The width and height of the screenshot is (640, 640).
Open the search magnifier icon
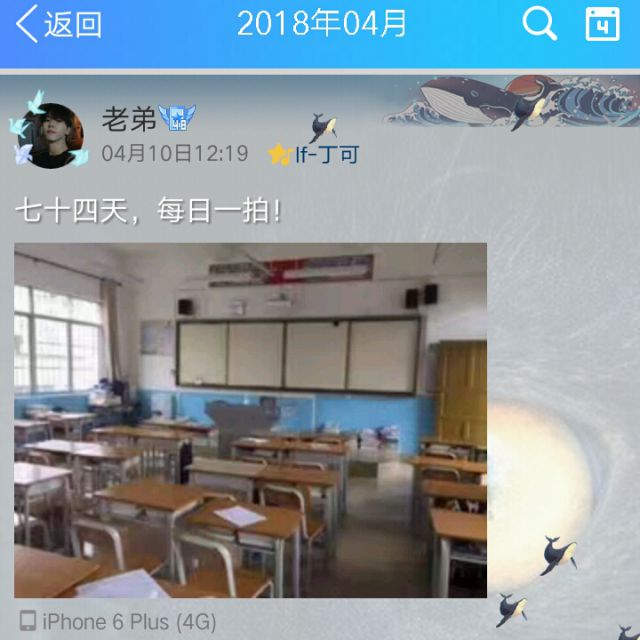pos(539,24)
